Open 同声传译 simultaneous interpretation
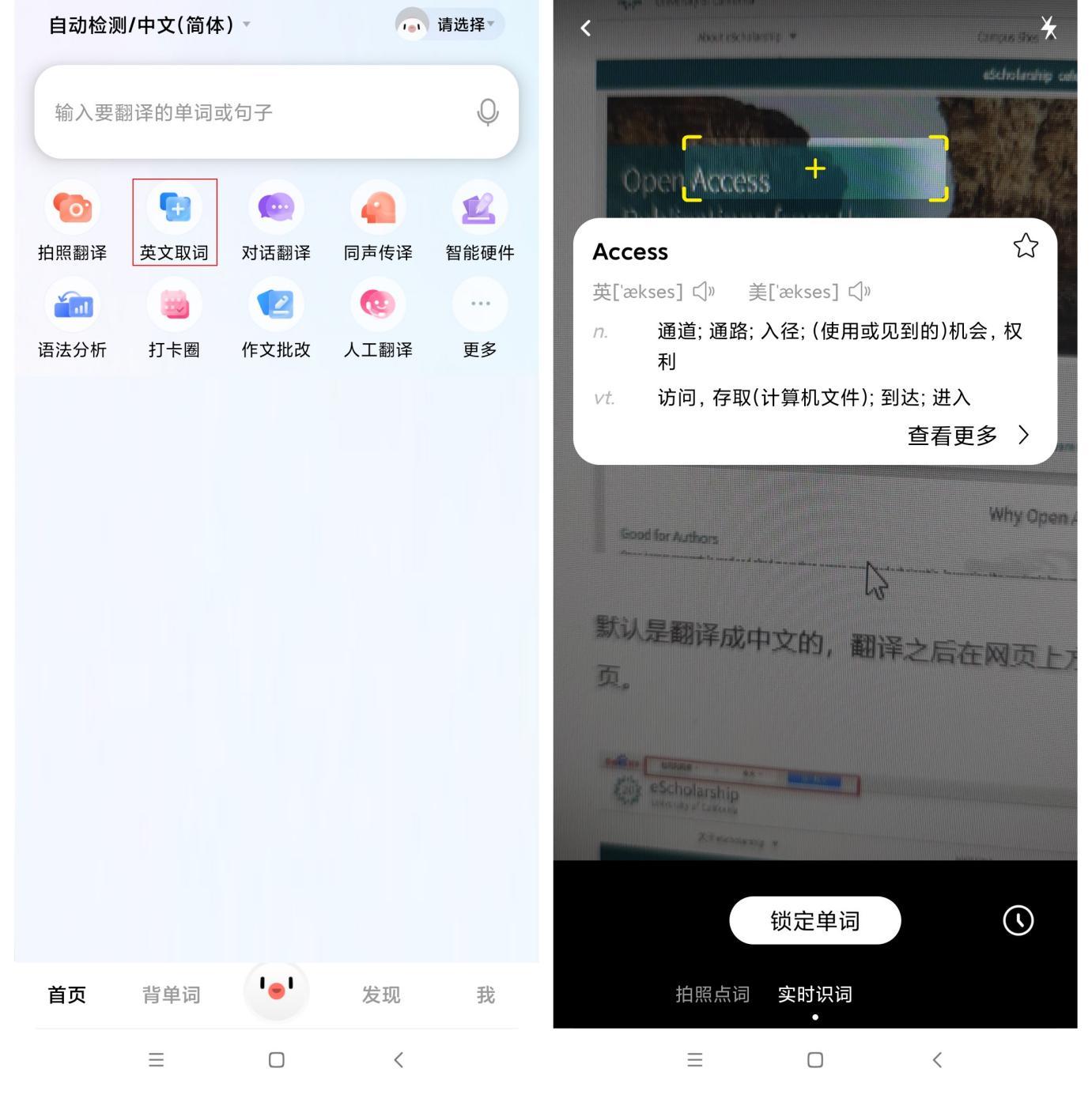 click(x=378, y=221)
